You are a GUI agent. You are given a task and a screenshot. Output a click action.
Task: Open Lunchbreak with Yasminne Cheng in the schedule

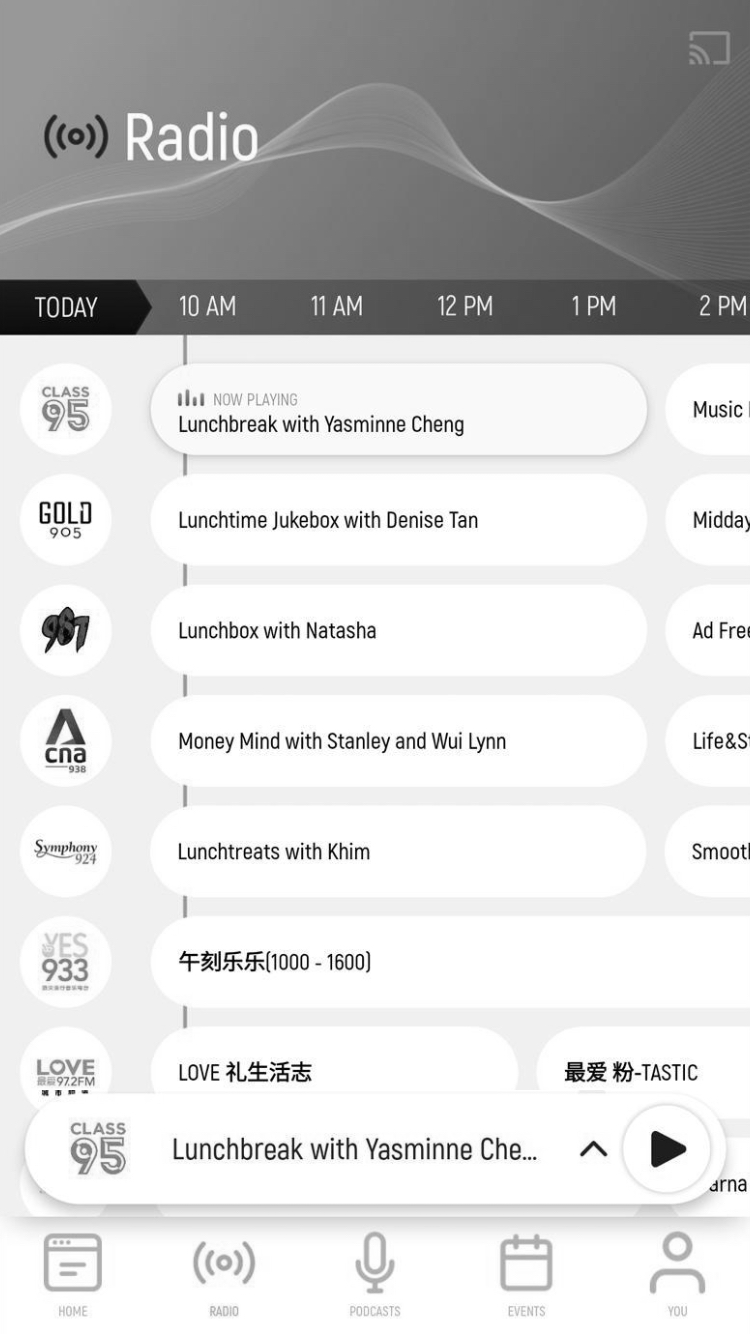coord(398,410)
